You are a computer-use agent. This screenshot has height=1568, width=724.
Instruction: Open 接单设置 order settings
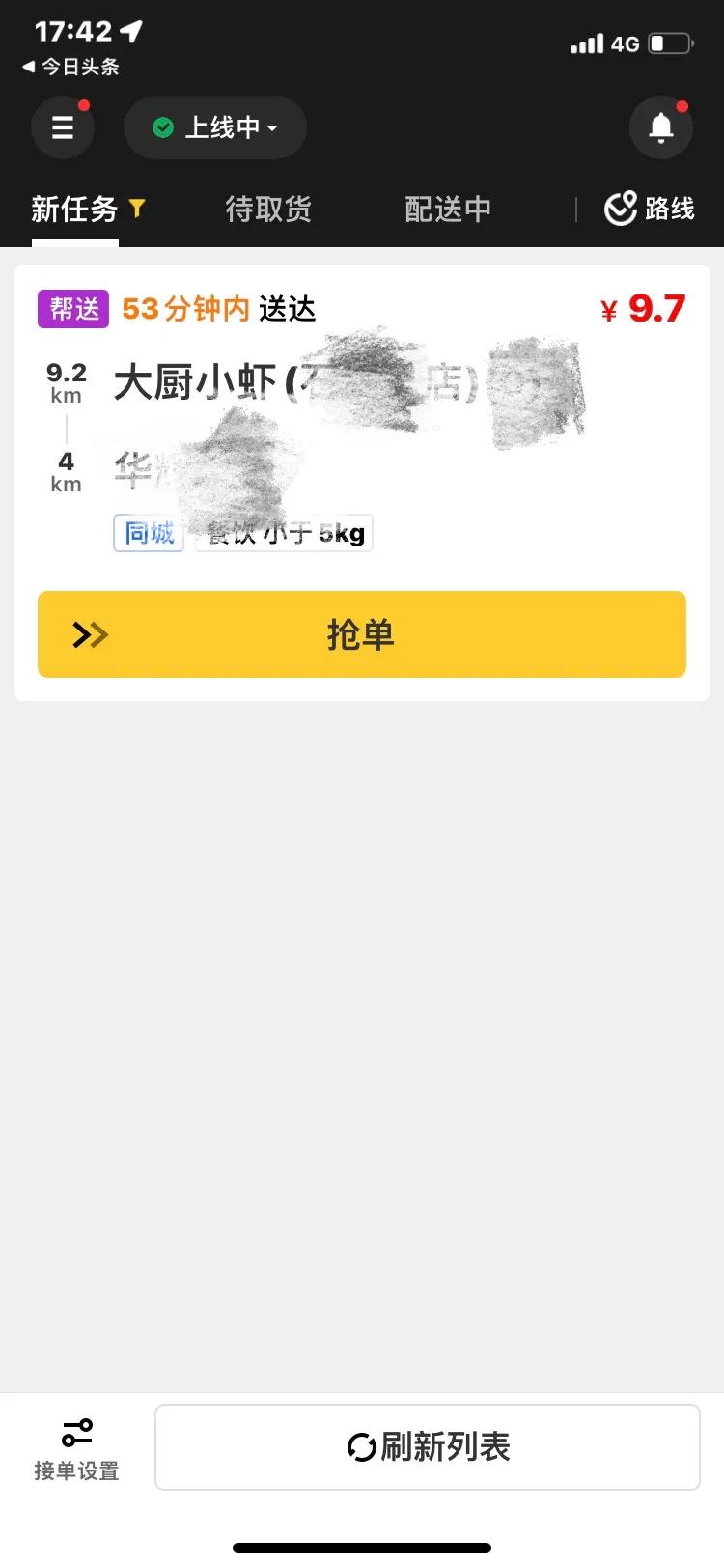coord(77,1446)
